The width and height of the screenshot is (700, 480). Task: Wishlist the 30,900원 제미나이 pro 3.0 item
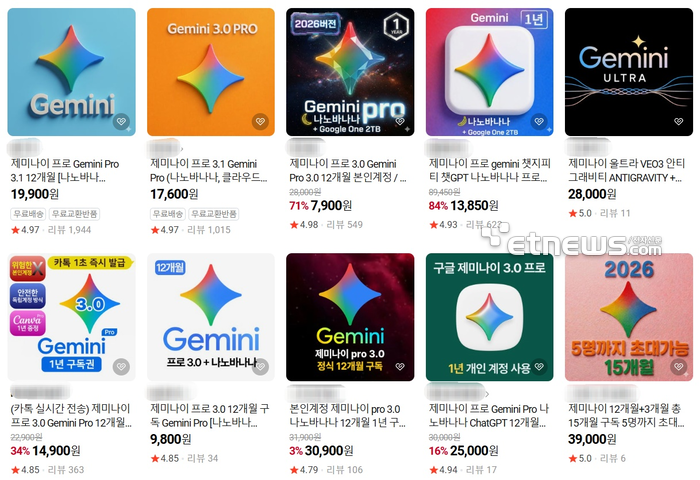[x=400, y=367]
